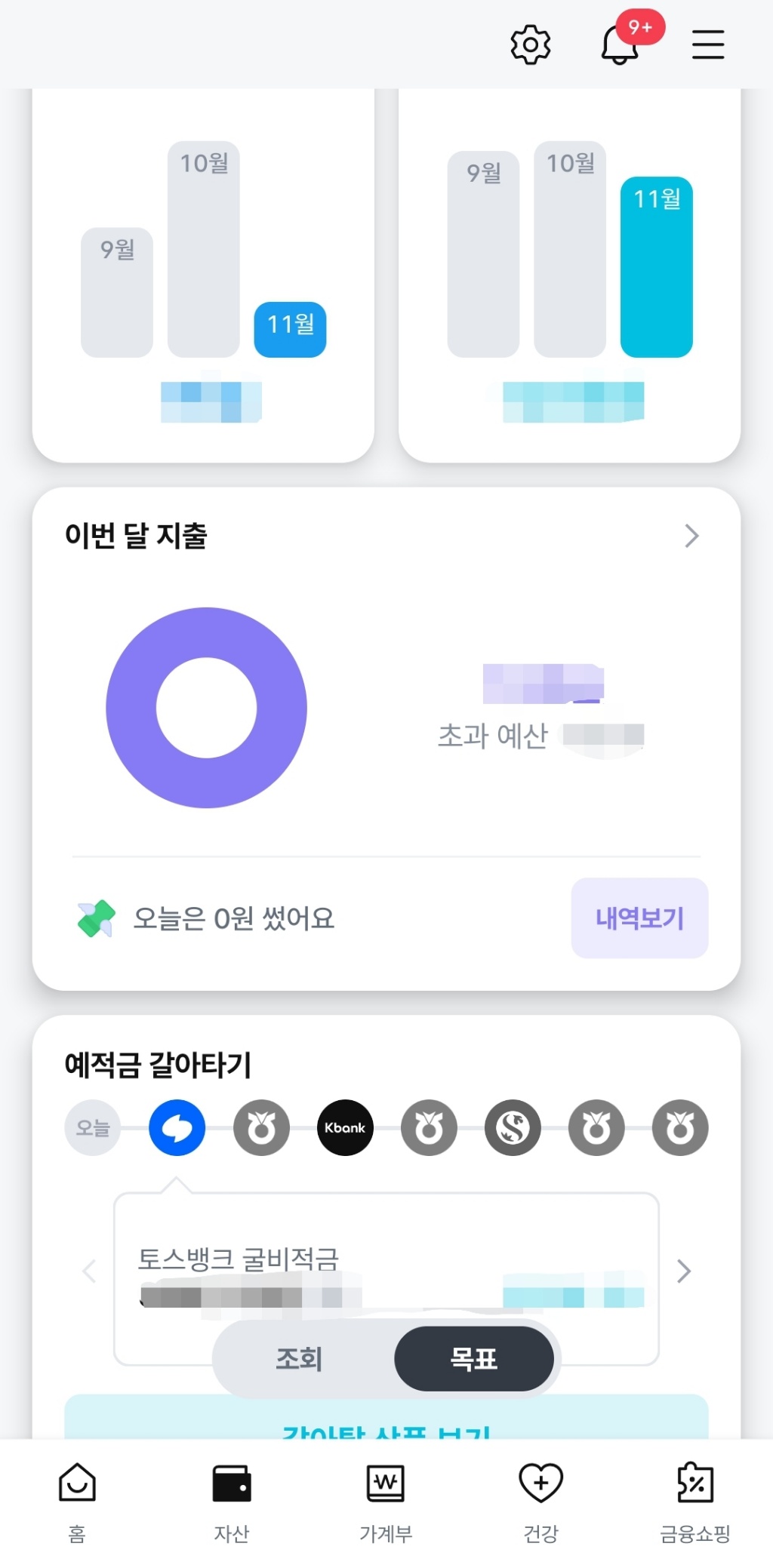Image resolution: width=773 pixels, height=1568 pixels.
Task: Tap the 내역보기 button
Action: coord(639,919)
